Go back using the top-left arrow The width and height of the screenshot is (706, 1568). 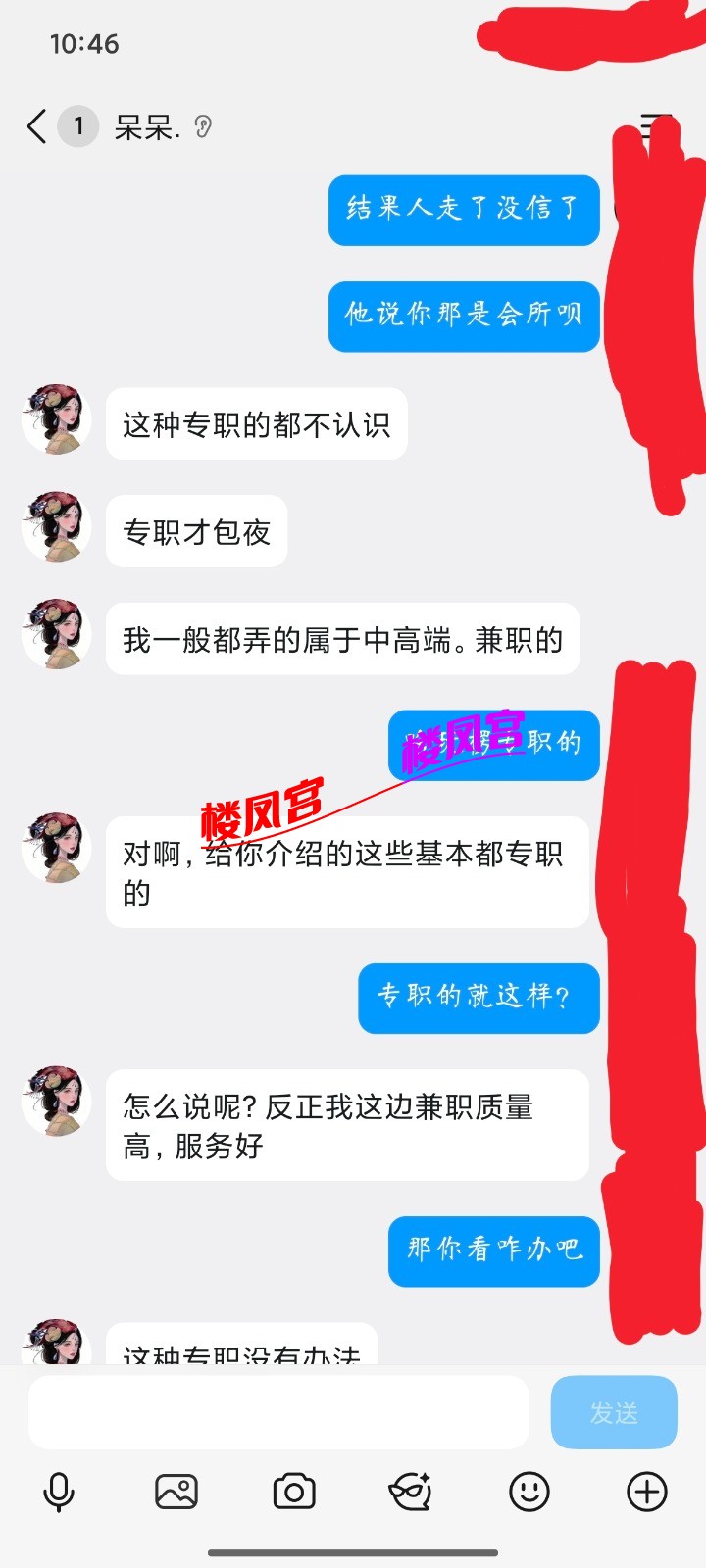(x=36, y=126)
